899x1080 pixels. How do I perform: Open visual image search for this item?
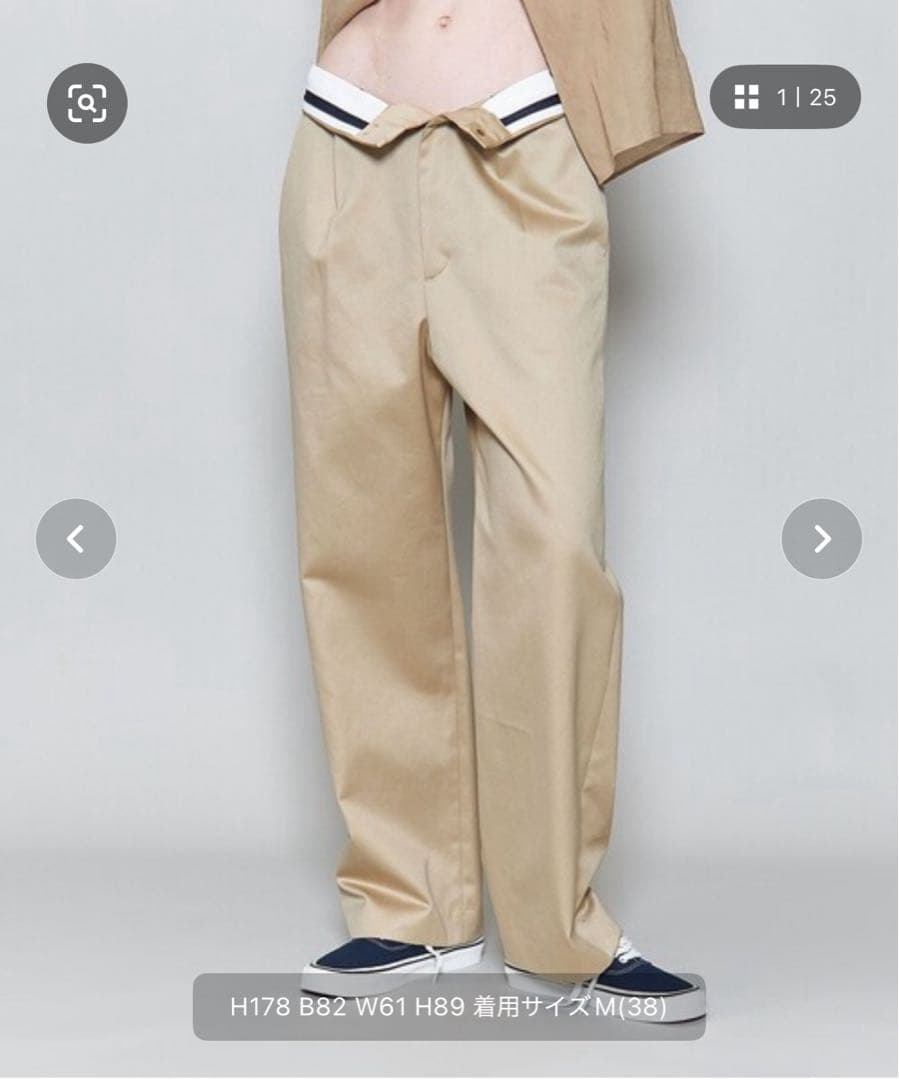click(87, 102)
